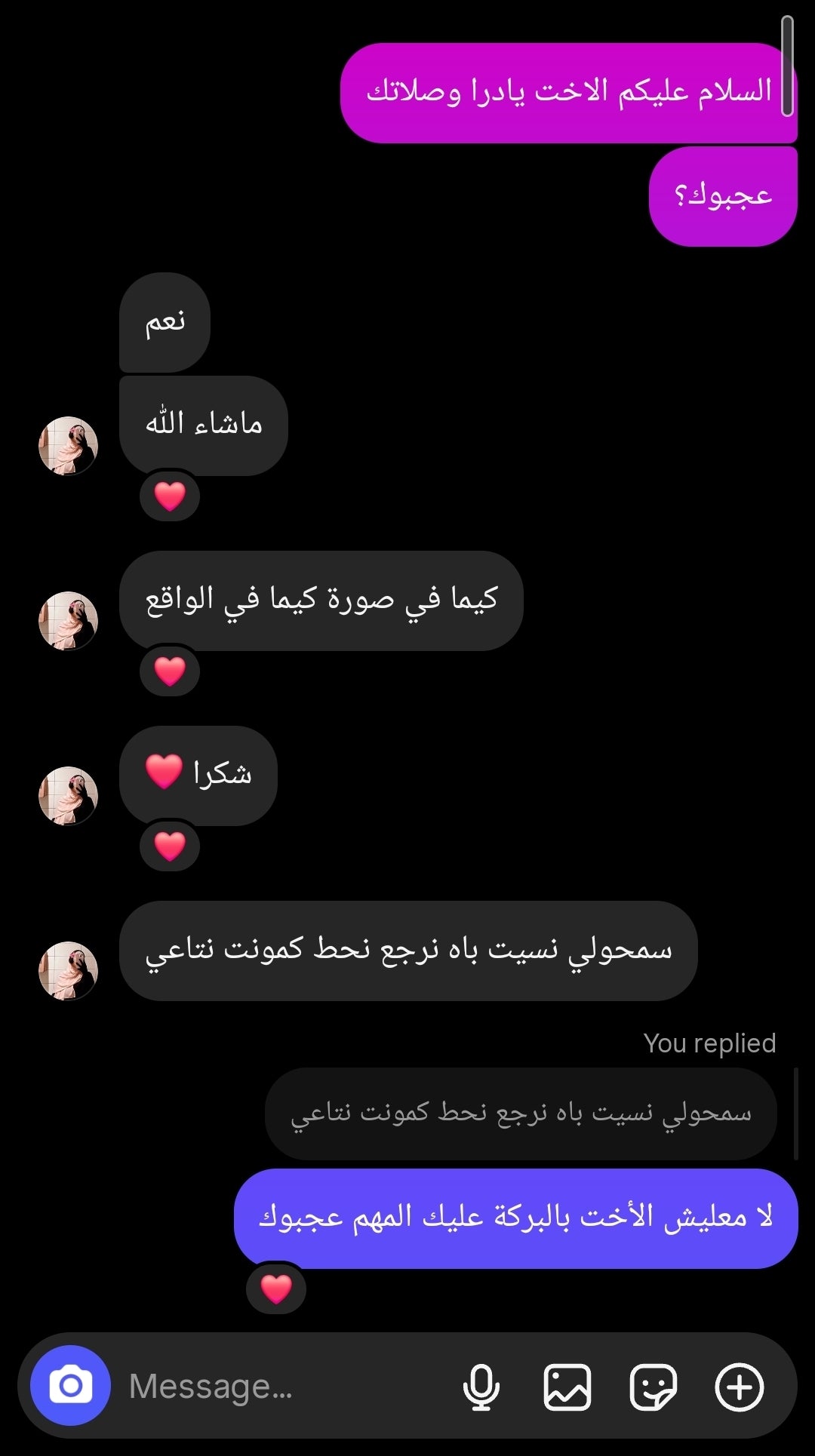
Task: Open the sticker picker
Action: (653, 1387)
